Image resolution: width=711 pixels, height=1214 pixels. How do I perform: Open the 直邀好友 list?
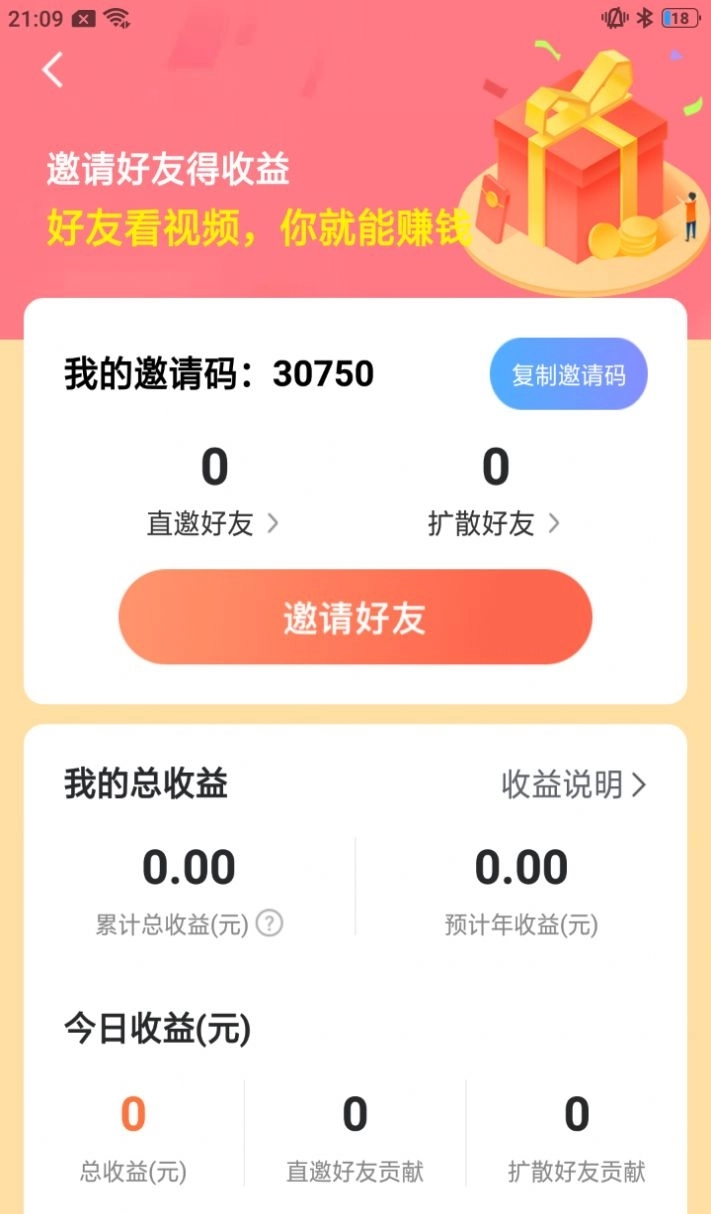coord(213,523)
